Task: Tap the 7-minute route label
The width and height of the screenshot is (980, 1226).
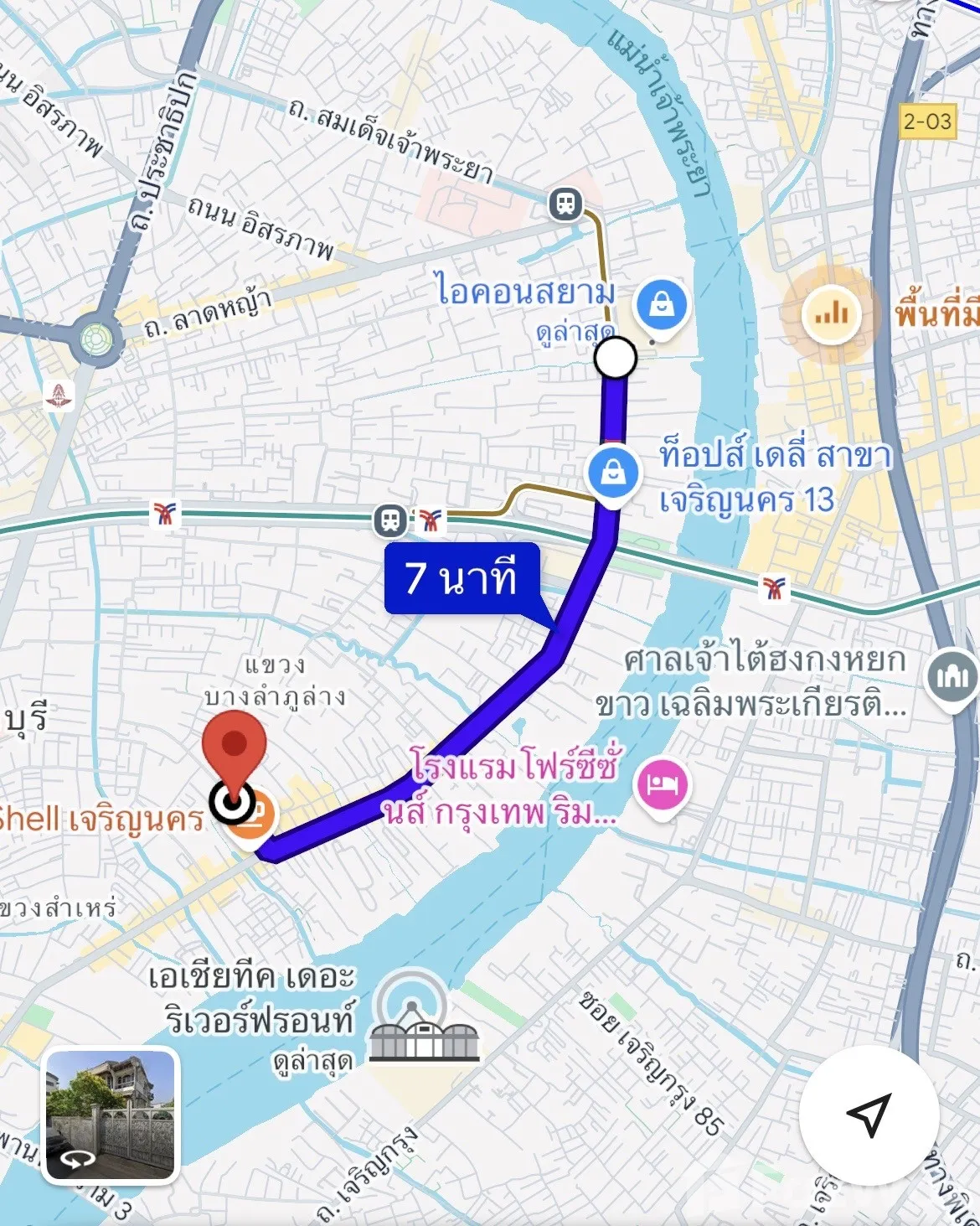Action: pos(462,578)
